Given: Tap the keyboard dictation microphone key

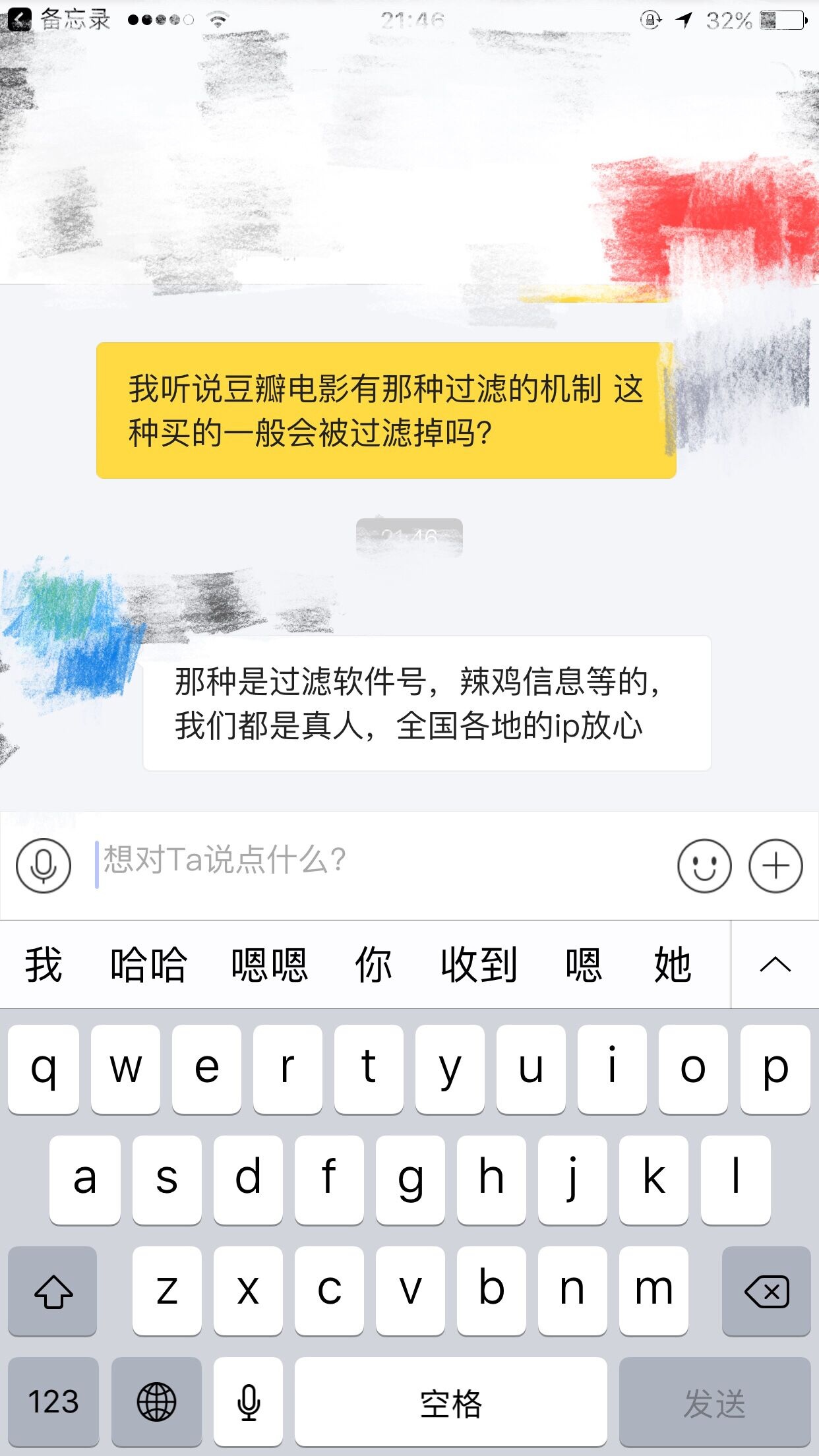Looking at the screenshot, I should coord(249,1402).
